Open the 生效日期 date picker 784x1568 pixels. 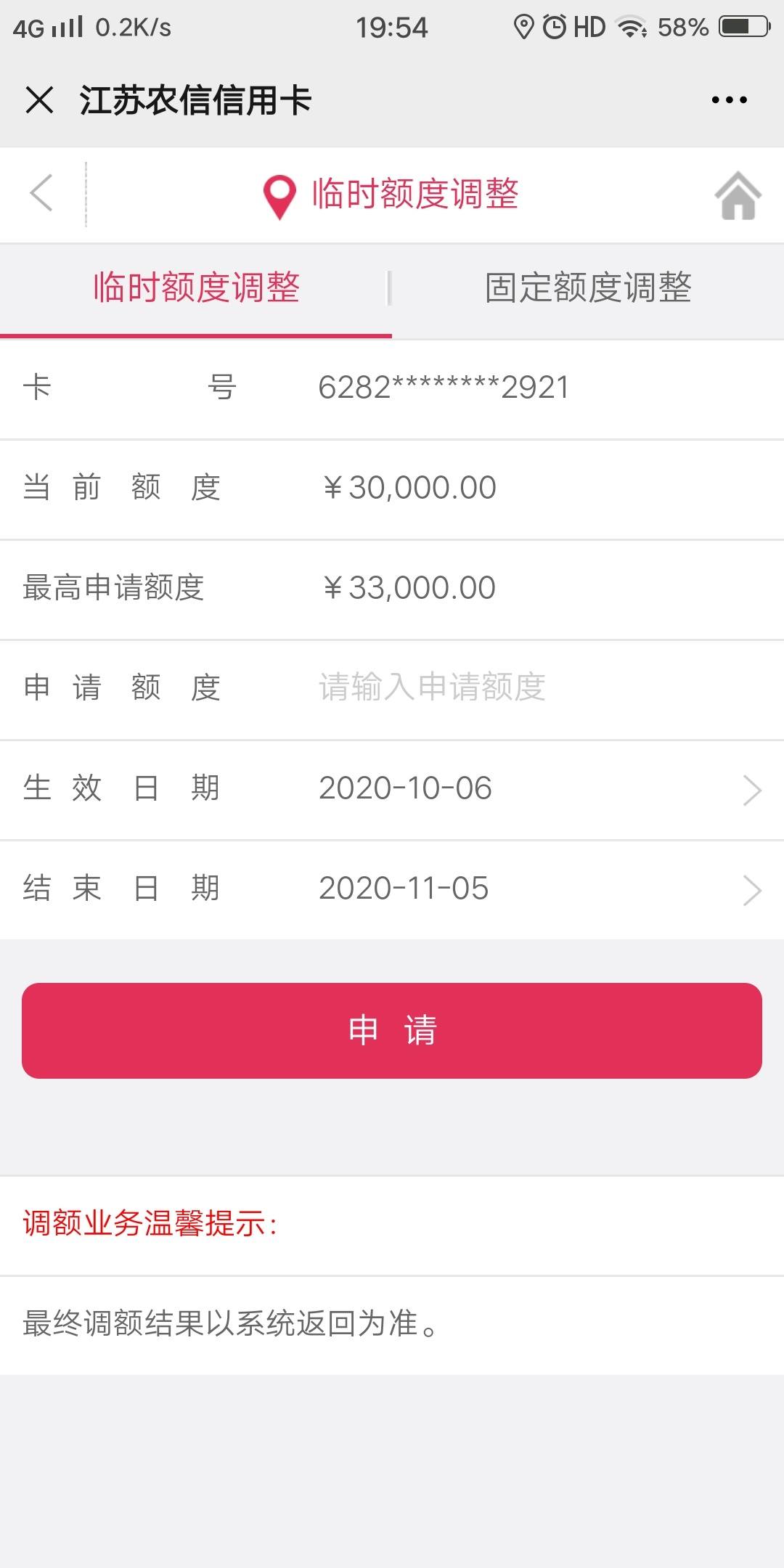coord(392,790)
